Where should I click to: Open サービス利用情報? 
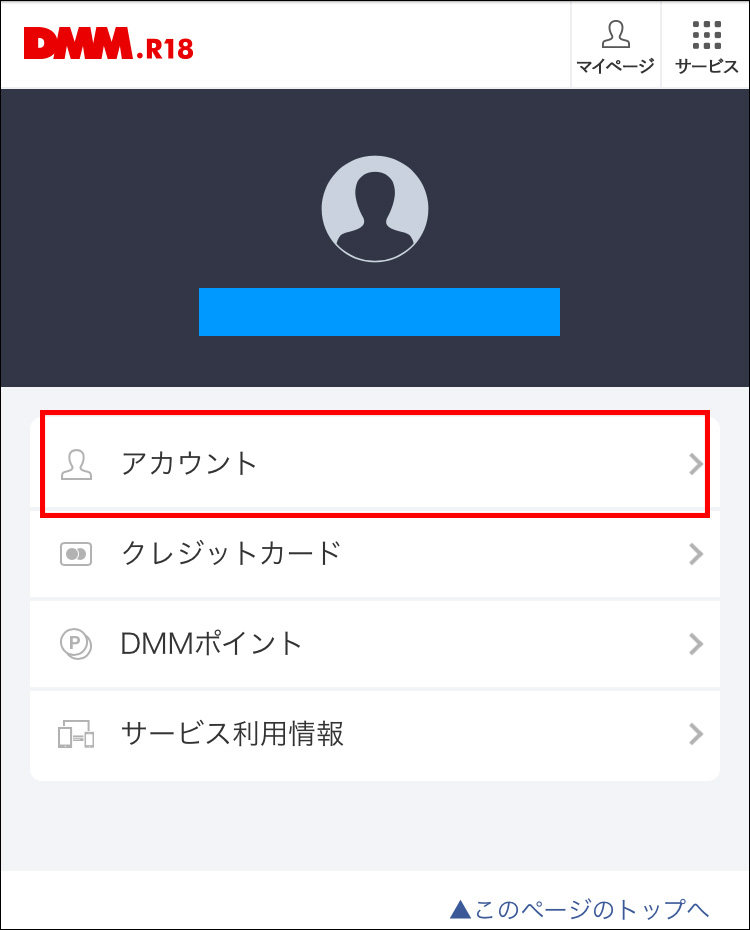(375, 734)
